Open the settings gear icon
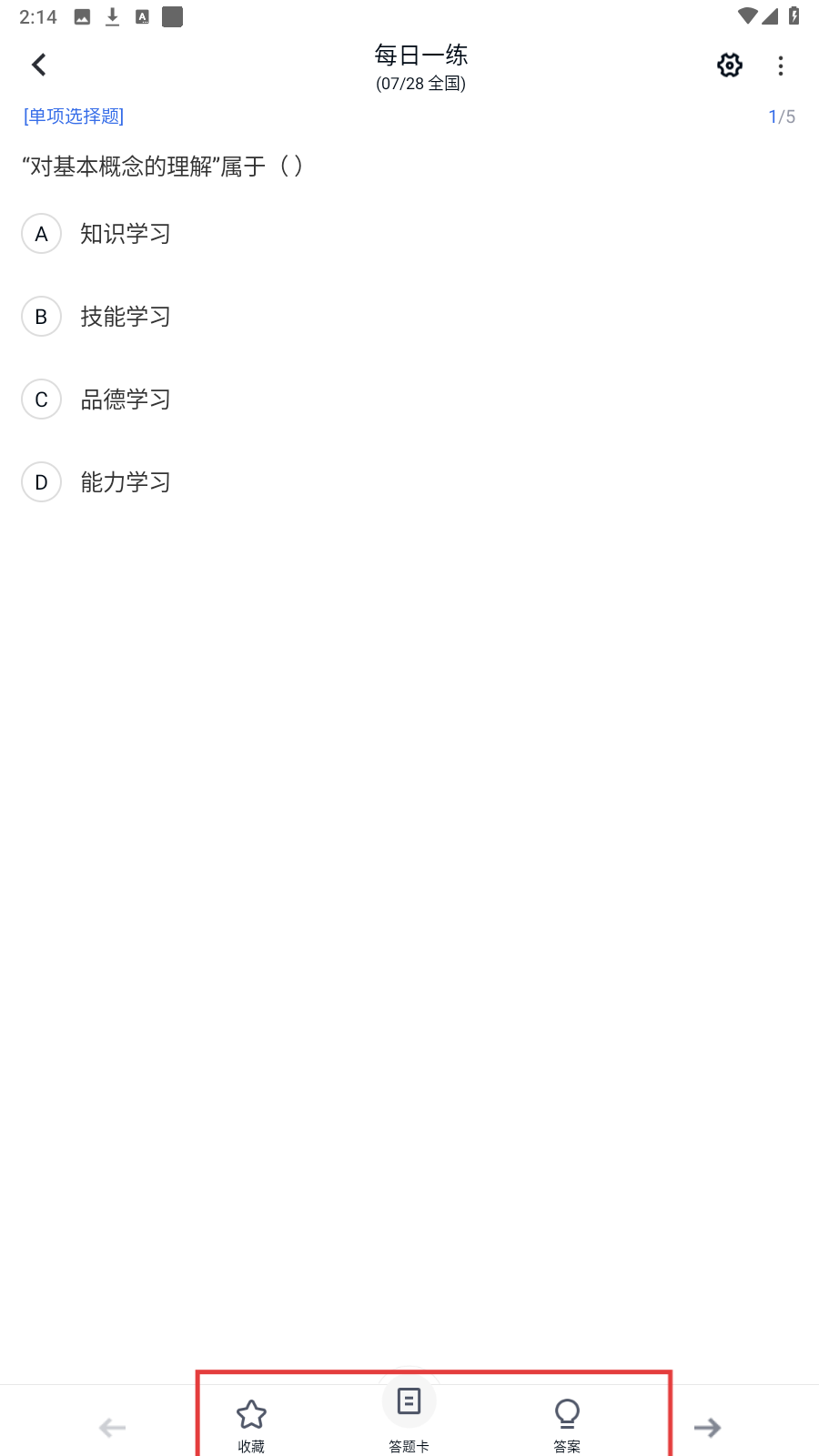The image size is (819, 1456). point(730,66)
